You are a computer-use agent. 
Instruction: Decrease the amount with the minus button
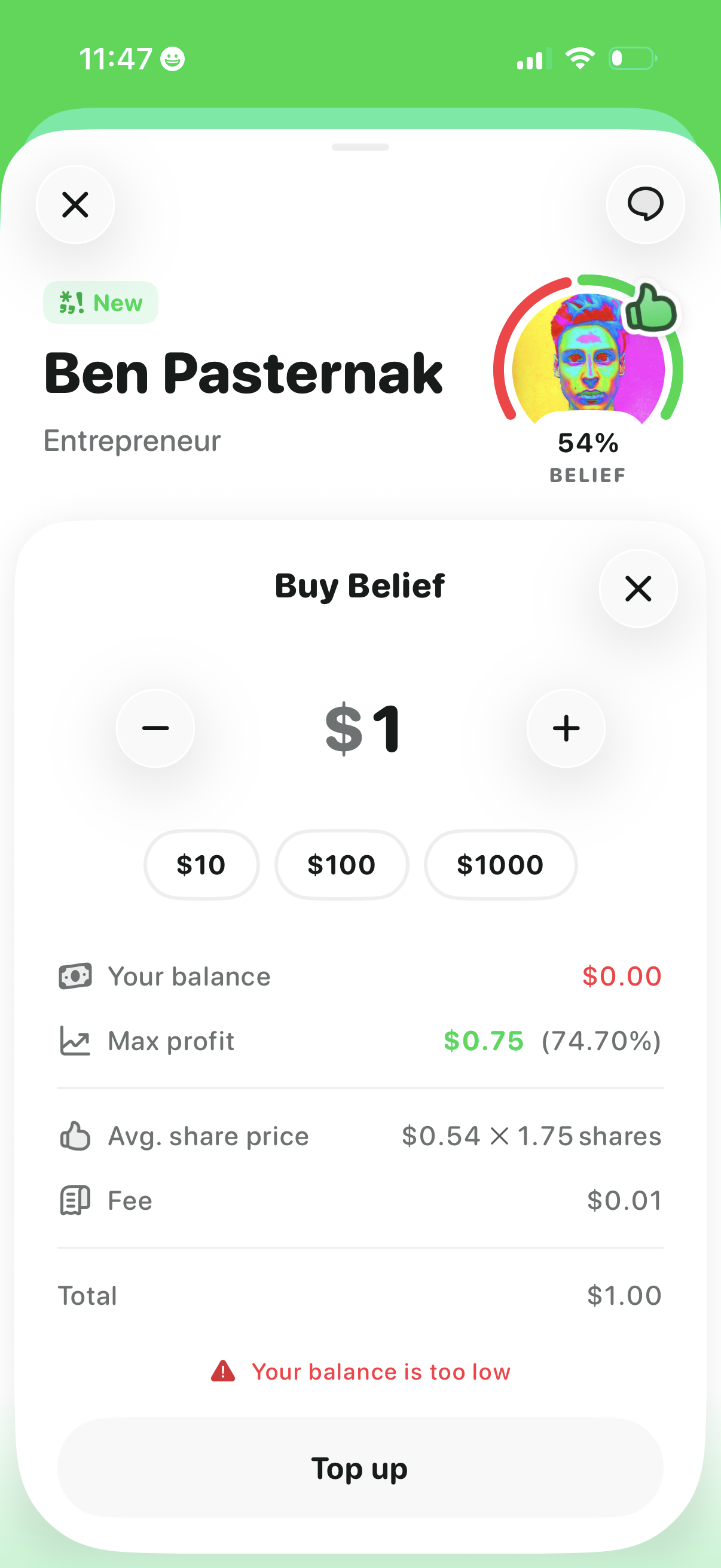click(155, 728)
